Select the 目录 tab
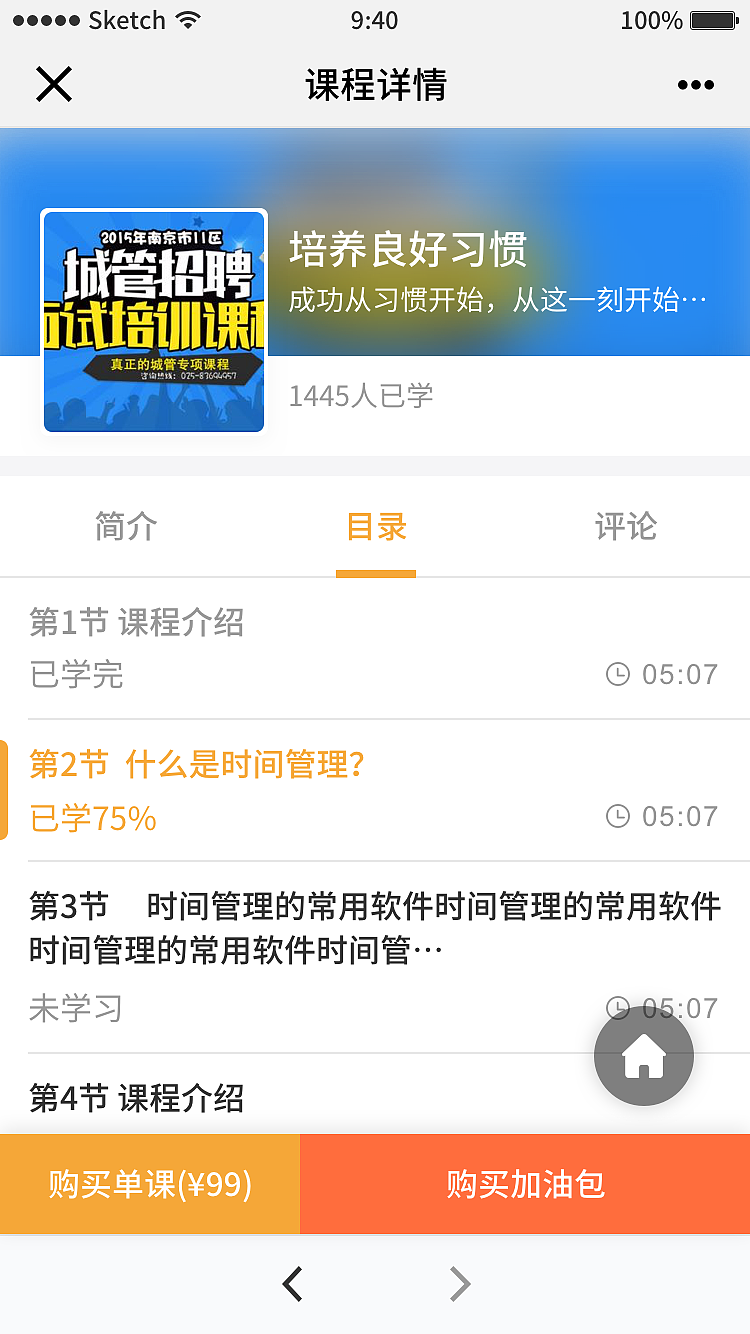 pyautogui.click(x=376, y=527)
